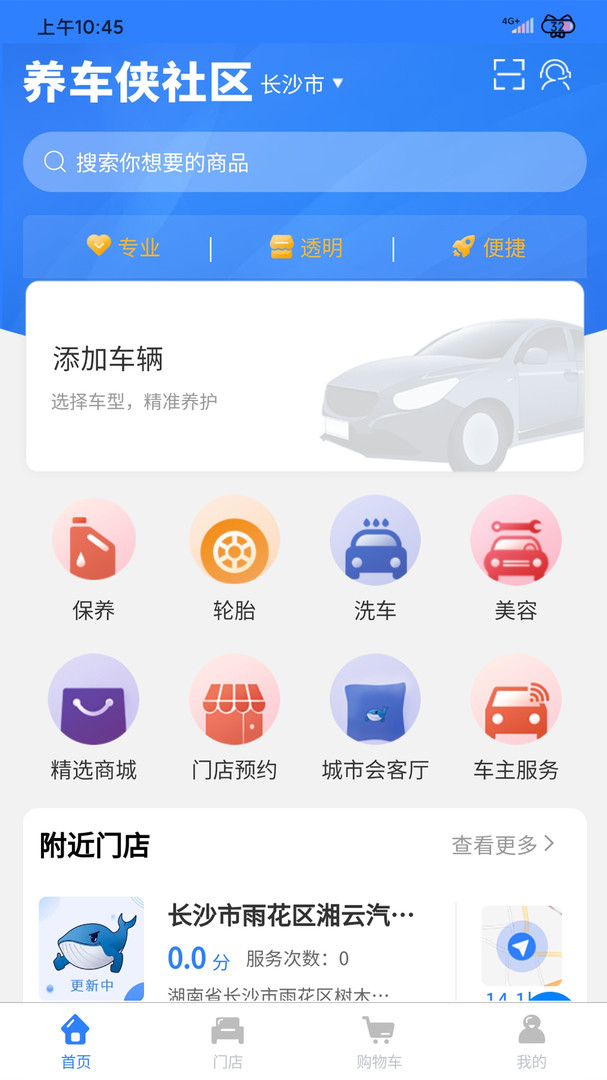Select the 首页 tab
607x1080 pixels.
pyautogui.click(x=76, y=1042)
